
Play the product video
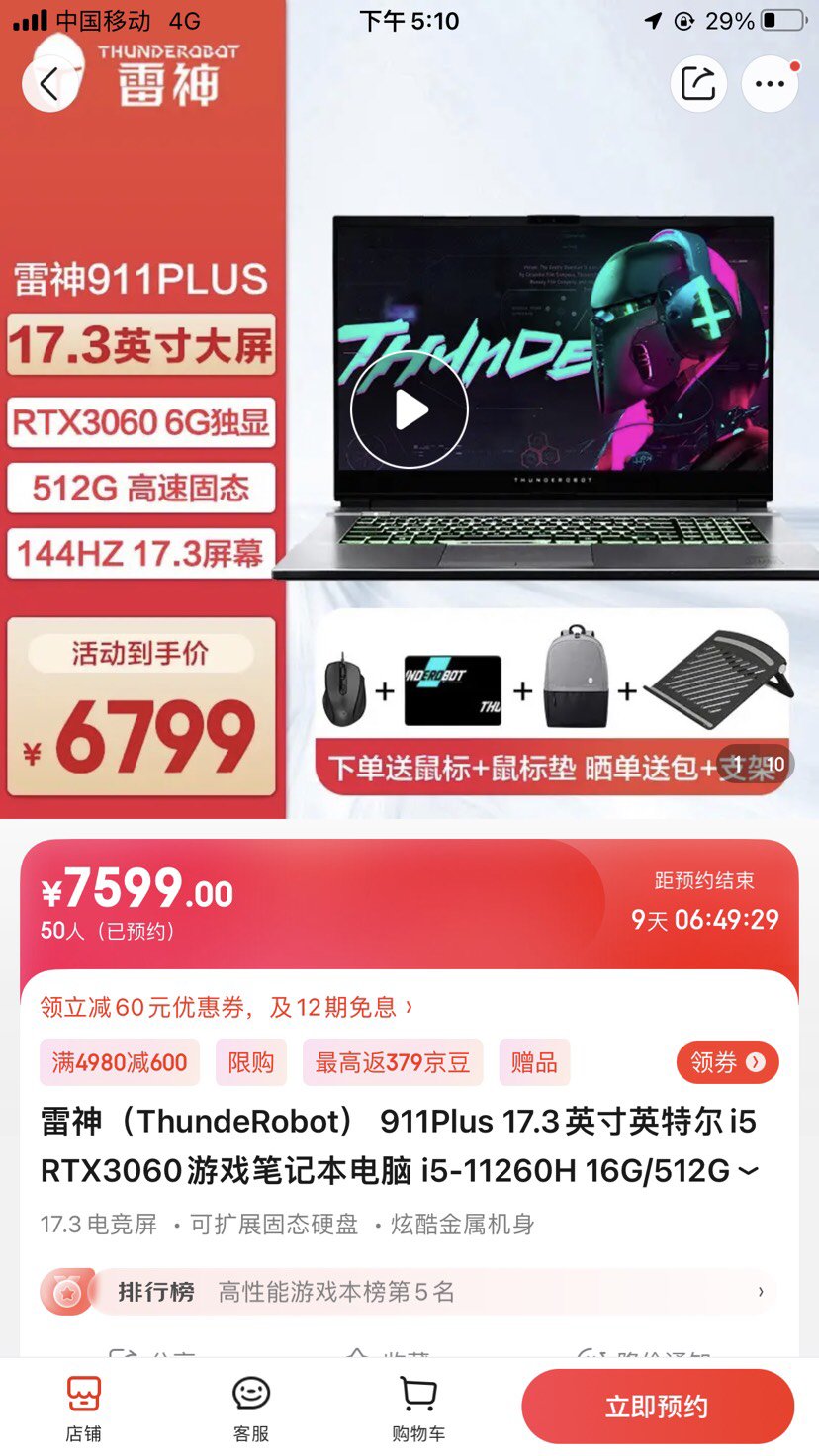(x=409, y=409)
